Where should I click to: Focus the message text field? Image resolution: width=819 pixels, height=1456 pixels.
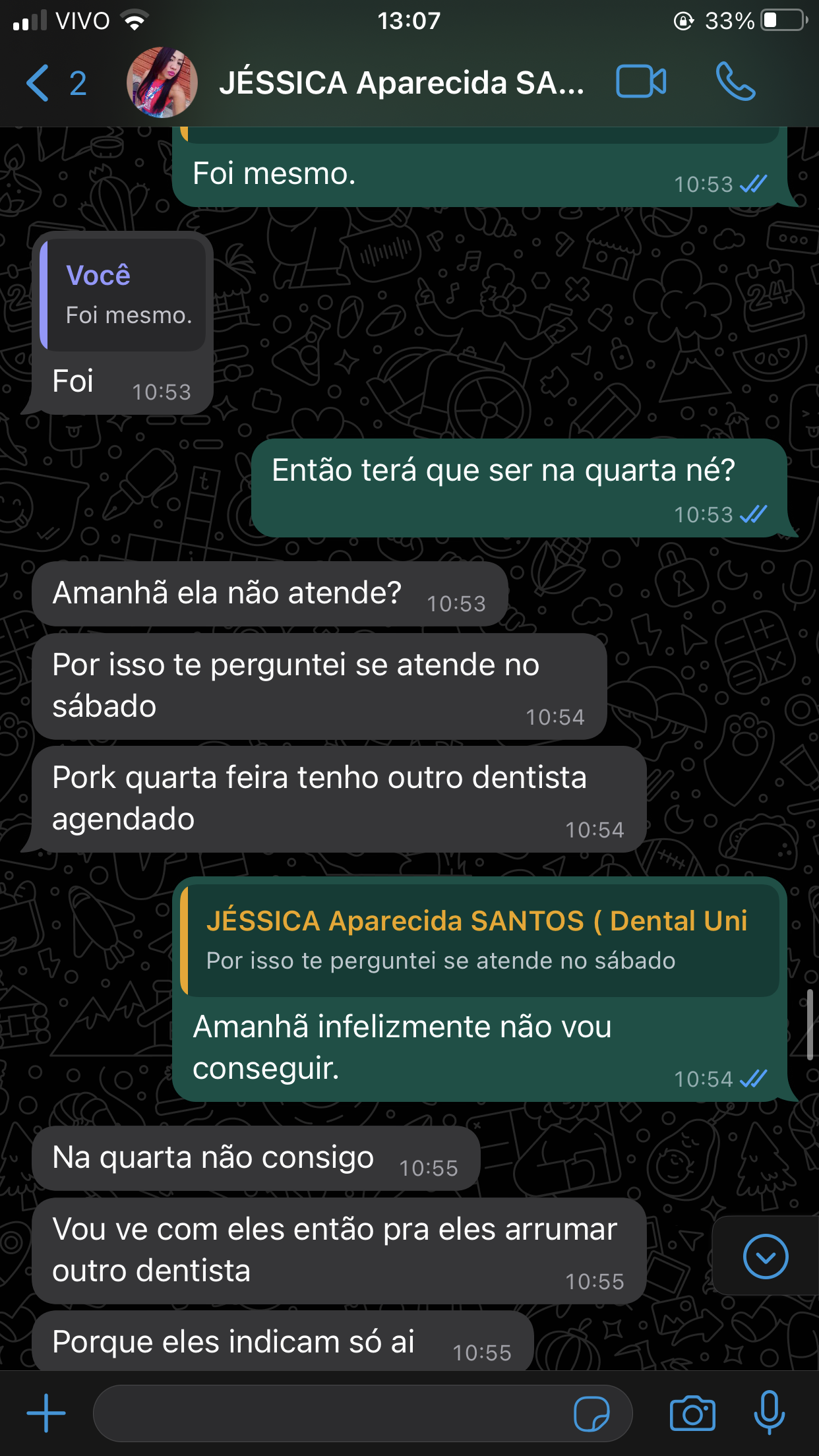[330, 1413]
